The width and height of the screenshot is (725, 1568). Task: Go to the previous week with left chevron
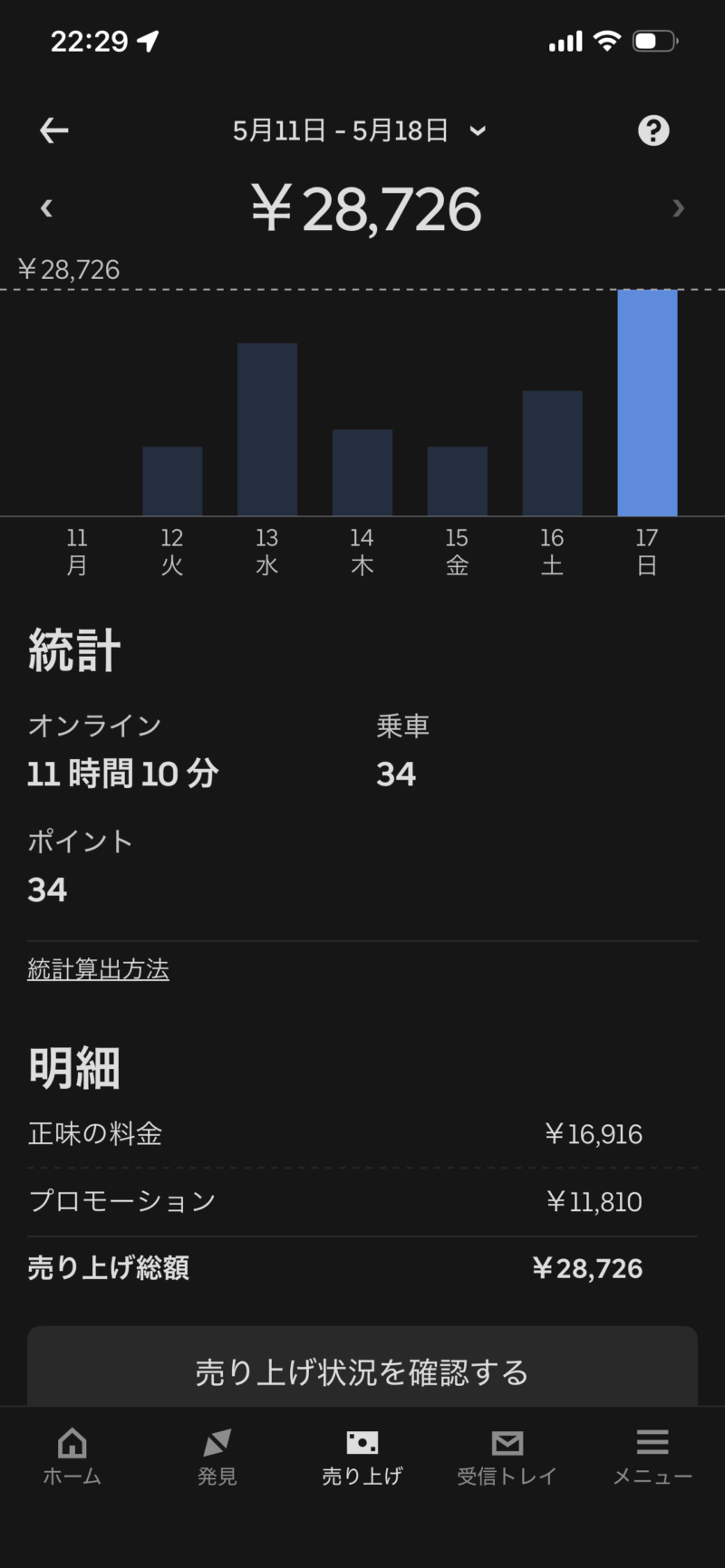tap(46, 209)
